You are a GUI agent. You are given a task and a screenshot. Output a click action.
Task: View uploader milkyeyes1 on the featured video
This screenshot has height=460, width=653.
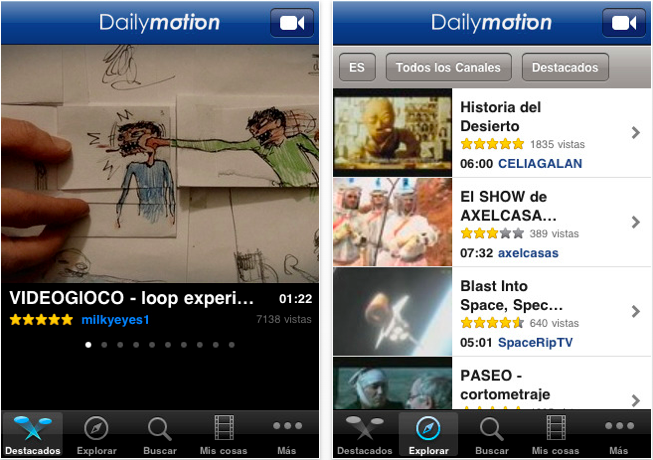[114, 319]
